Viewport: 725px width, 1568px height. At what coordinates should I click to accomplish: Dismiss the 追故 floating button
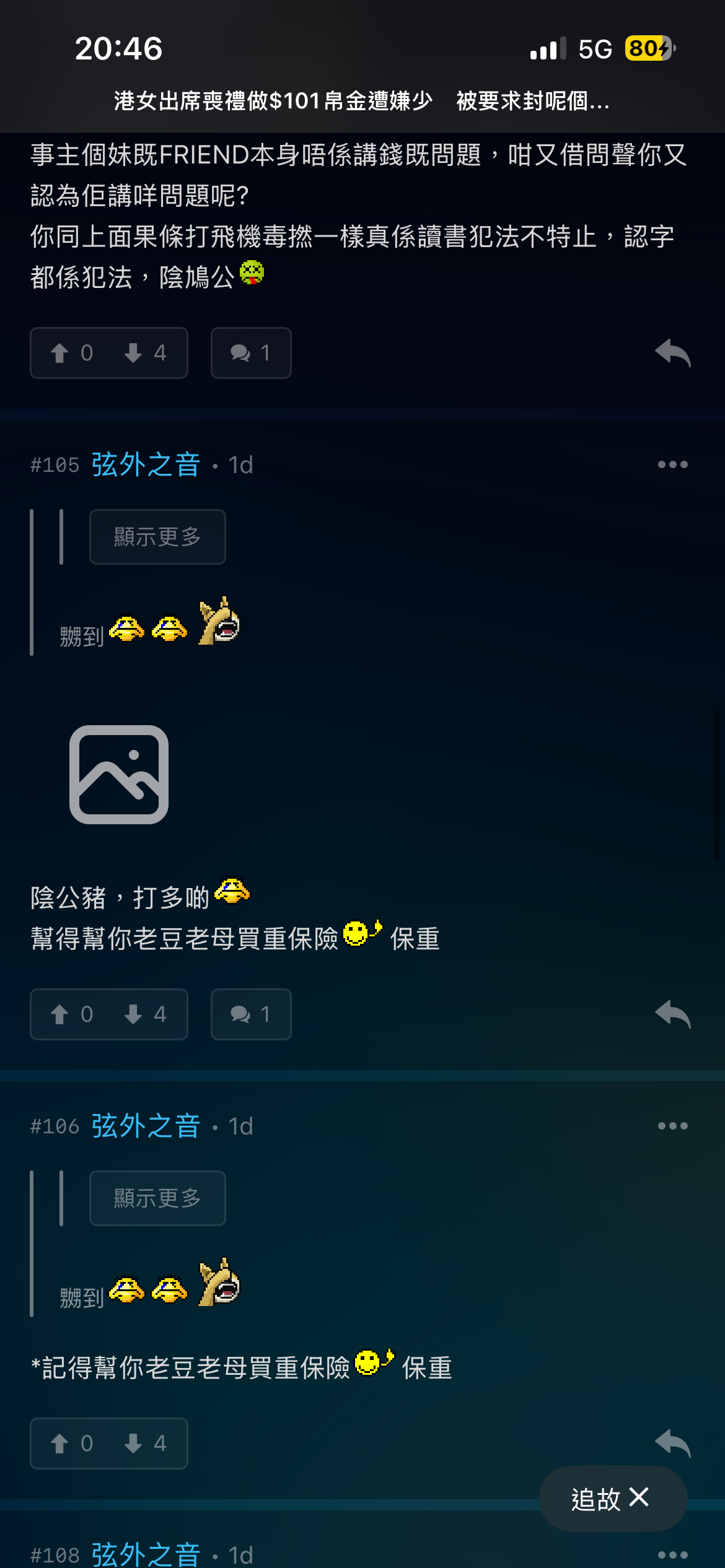639,1498
